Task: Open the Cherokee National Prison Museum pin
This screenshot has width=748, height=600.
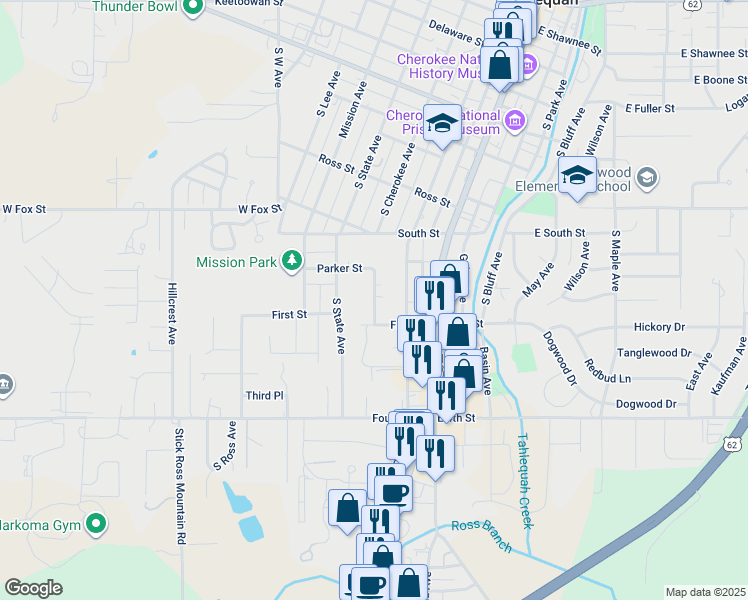Action: (x=515, y=122)
